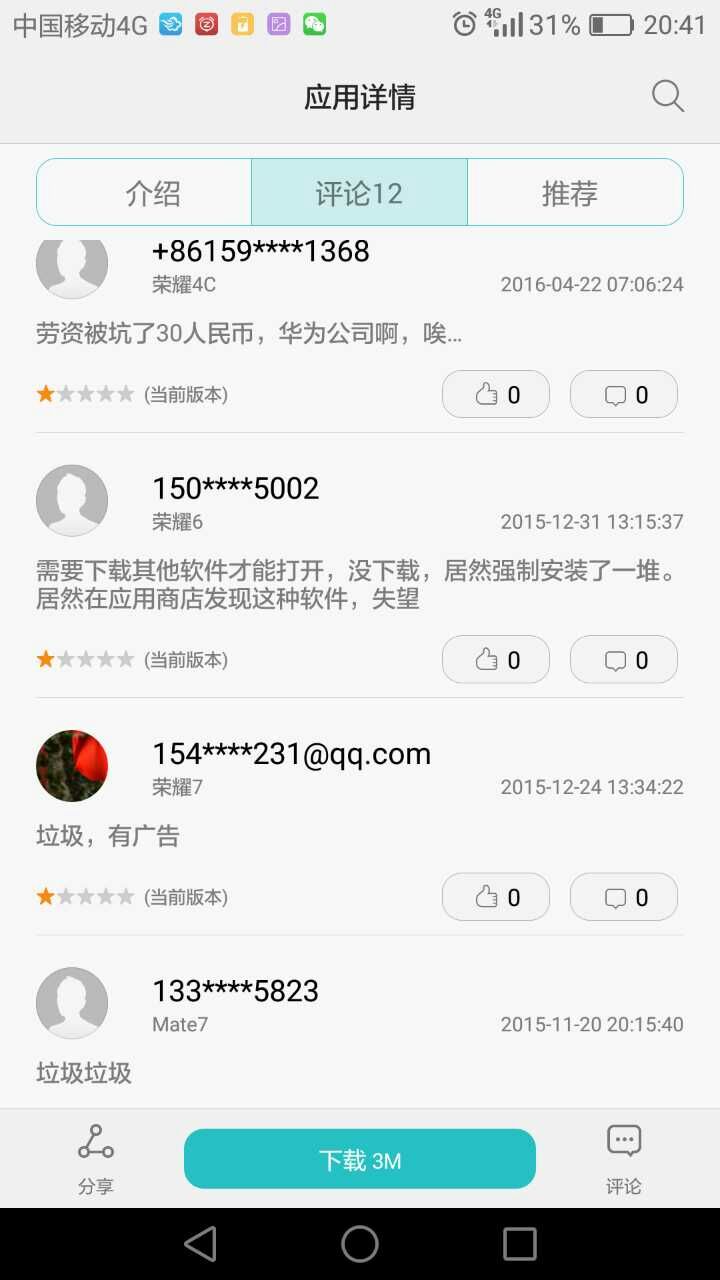Return to the home screen
720x1280 pixels.
point(360,1244)
